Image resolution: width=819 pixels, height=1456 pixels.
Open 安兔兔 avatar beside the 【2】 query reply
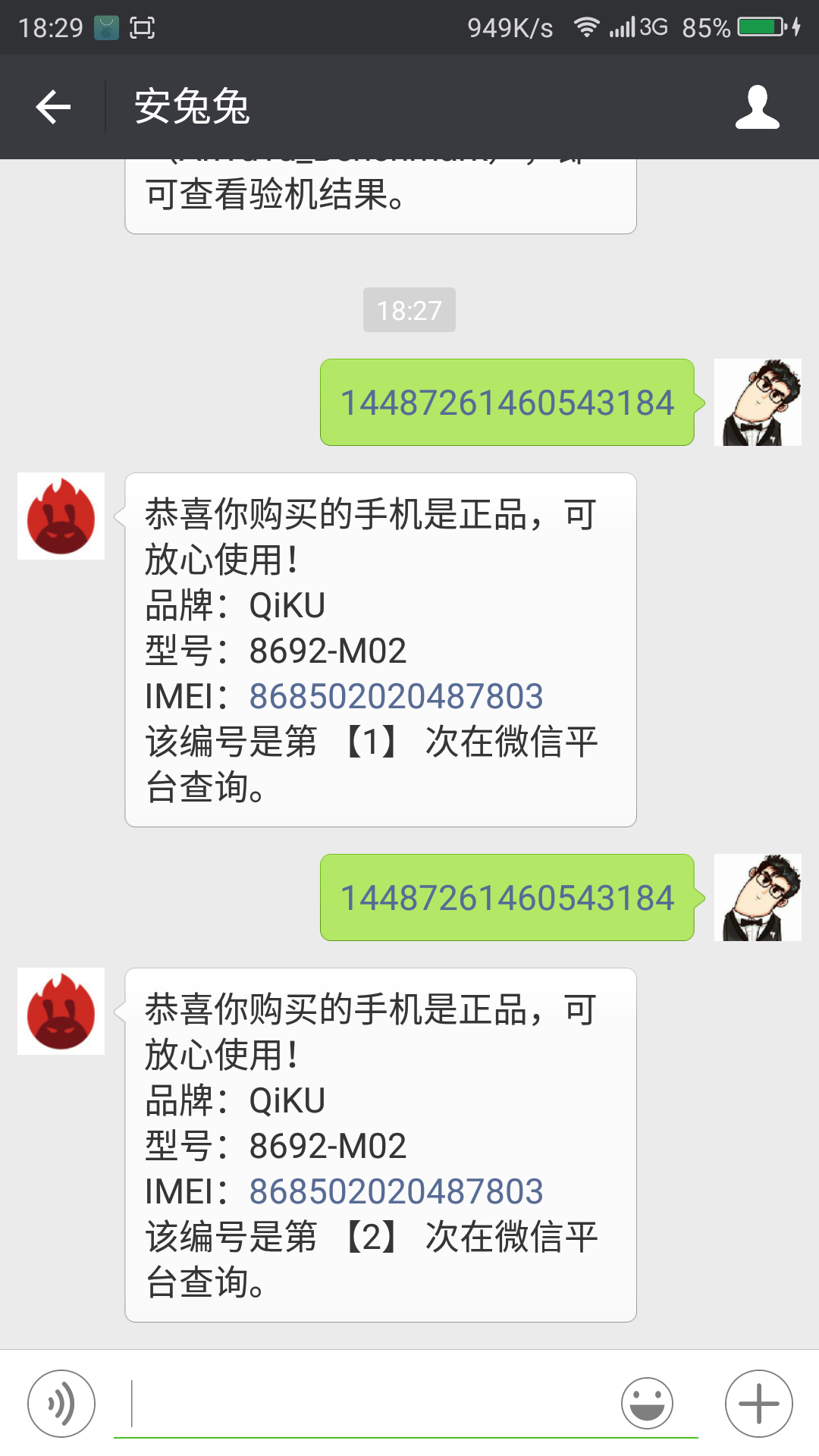click(x=61, y=1011)
